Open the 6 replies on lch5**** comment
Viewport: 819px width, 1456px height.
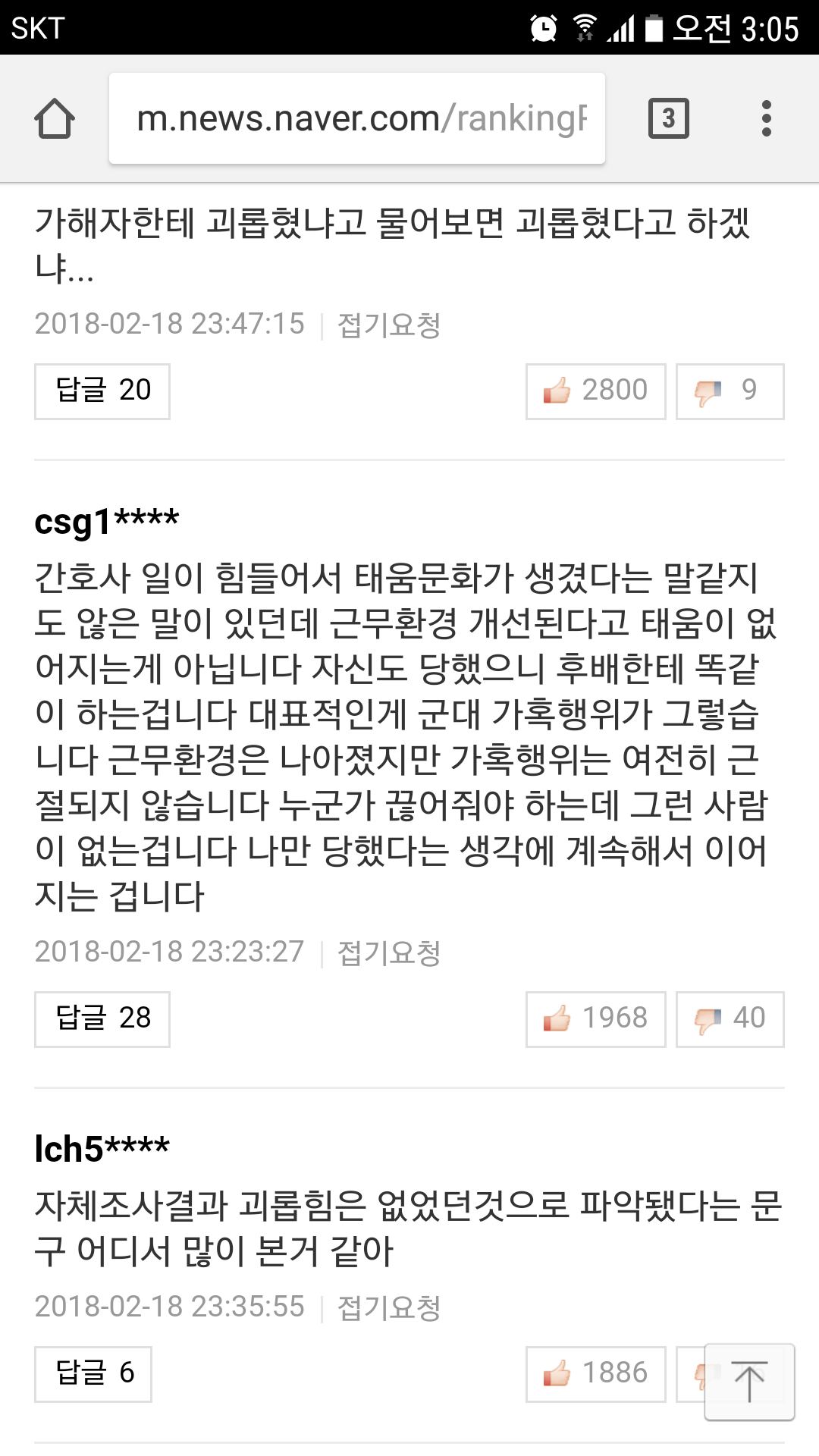[x=93, y=1374]
